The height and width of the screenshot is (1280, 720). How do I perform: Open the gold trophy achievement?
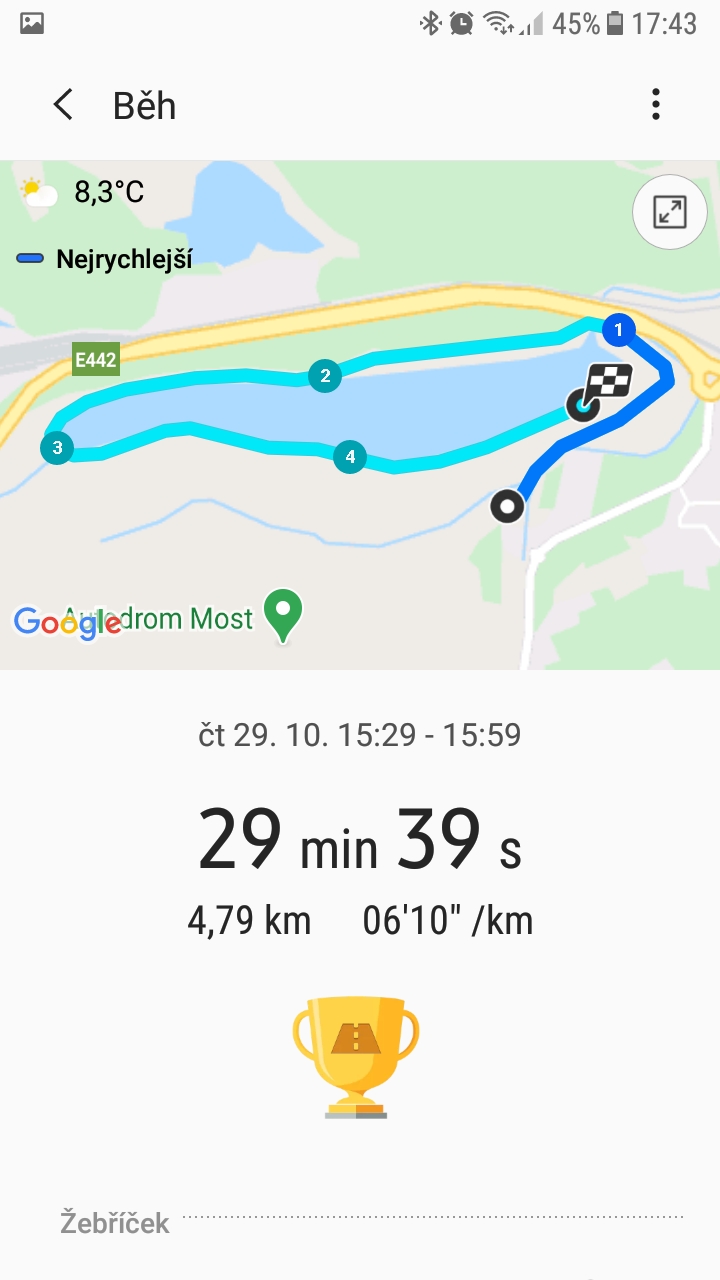pyautogui.click(x=355, y=1056)
